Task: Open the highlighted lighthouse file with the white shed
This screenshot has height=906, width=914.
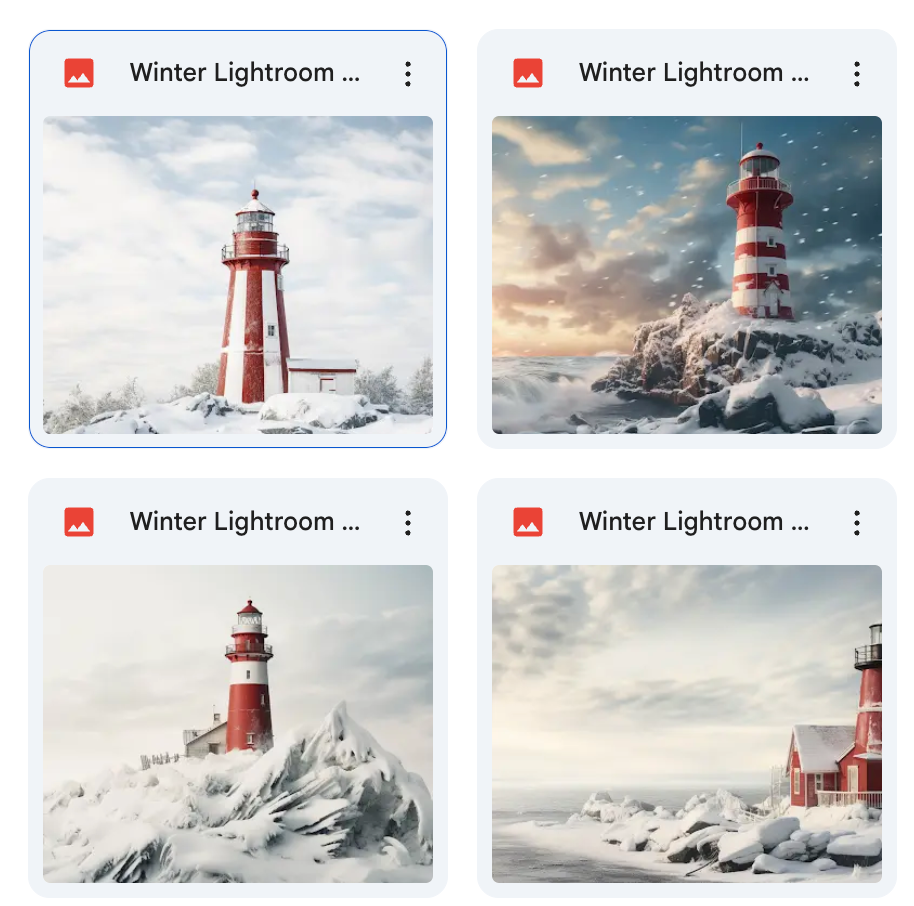Action: (x=238, y=275)
